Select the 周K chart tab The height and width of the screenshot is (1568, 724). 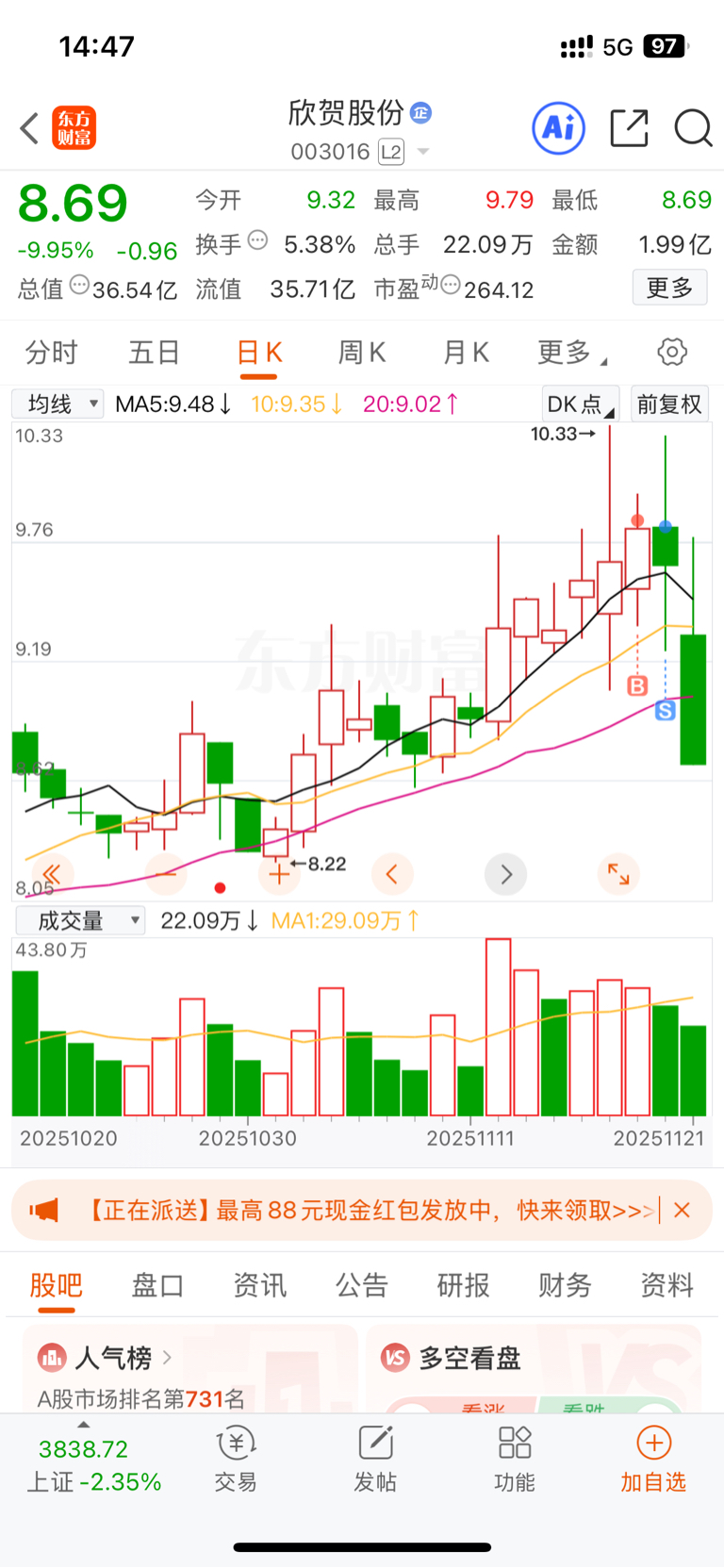(362, 353)
